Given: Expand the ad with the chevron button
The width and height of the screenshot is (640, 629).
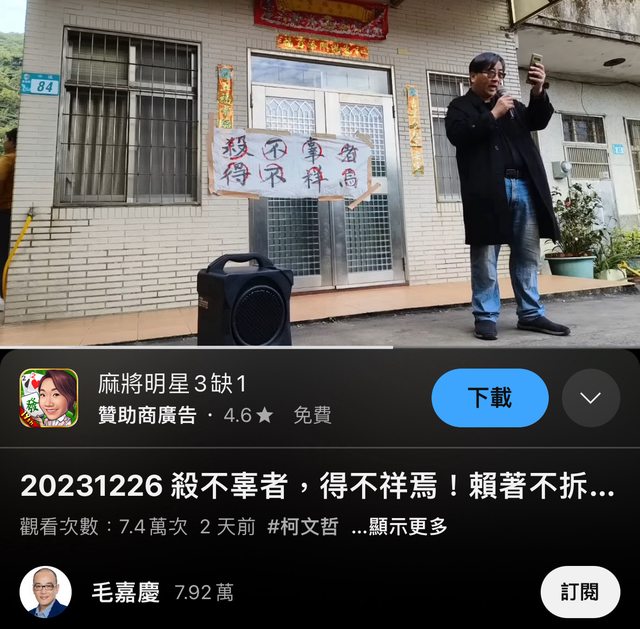Looking at the screenshot, I should tap(591, 398).
